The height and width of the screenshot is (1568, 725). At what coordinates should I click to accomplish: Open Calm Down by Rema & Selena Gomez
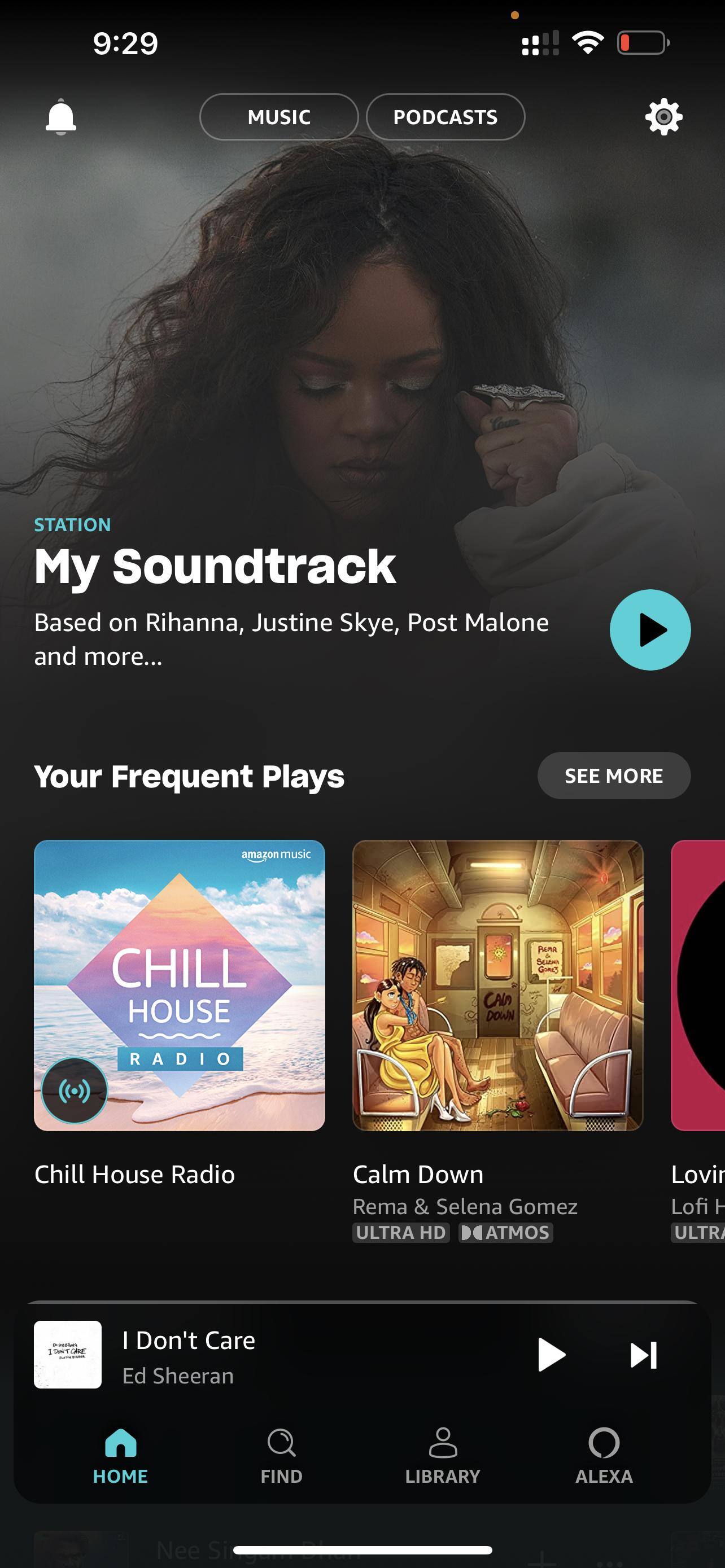[497, 985]
